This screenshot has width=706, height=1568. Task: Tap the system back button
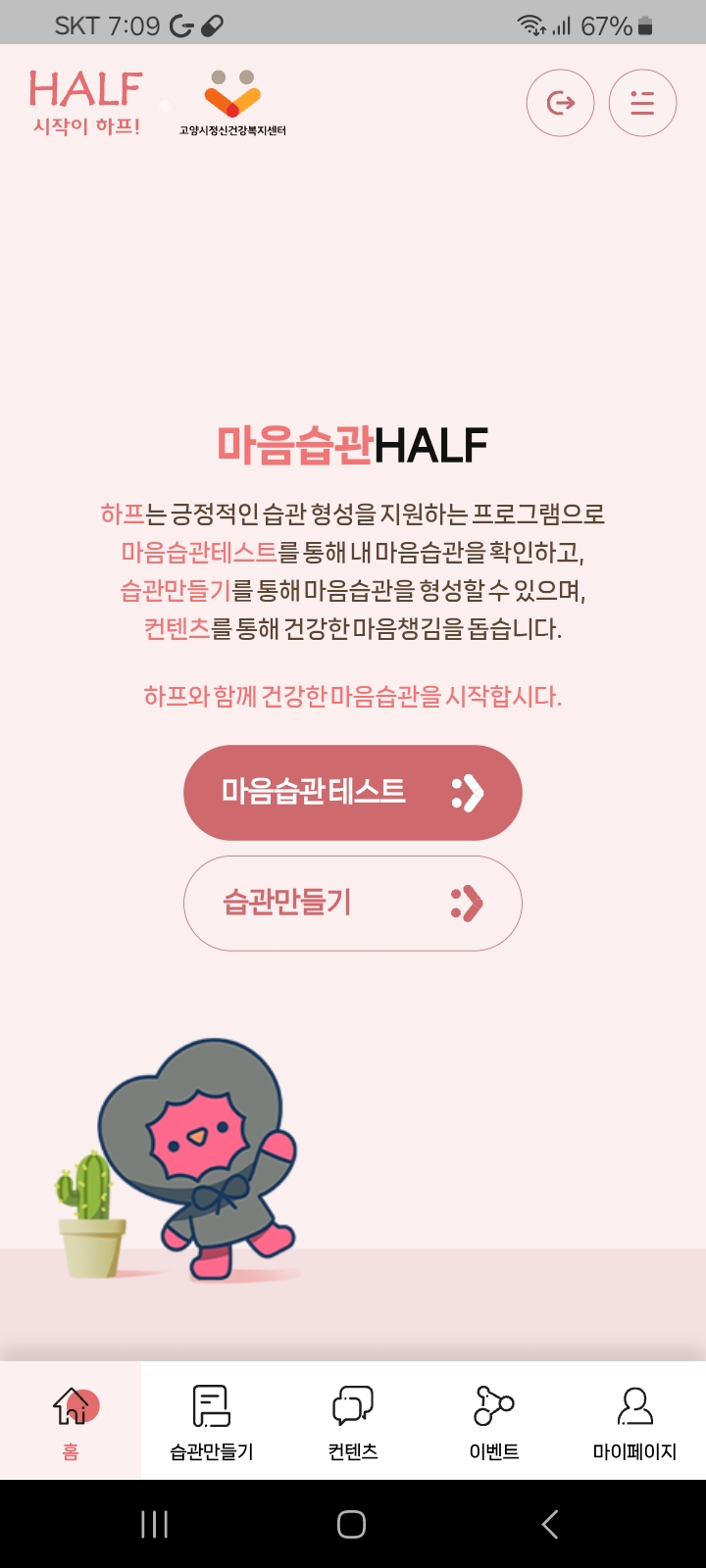pyautogui.click(x=550, y=1524)
